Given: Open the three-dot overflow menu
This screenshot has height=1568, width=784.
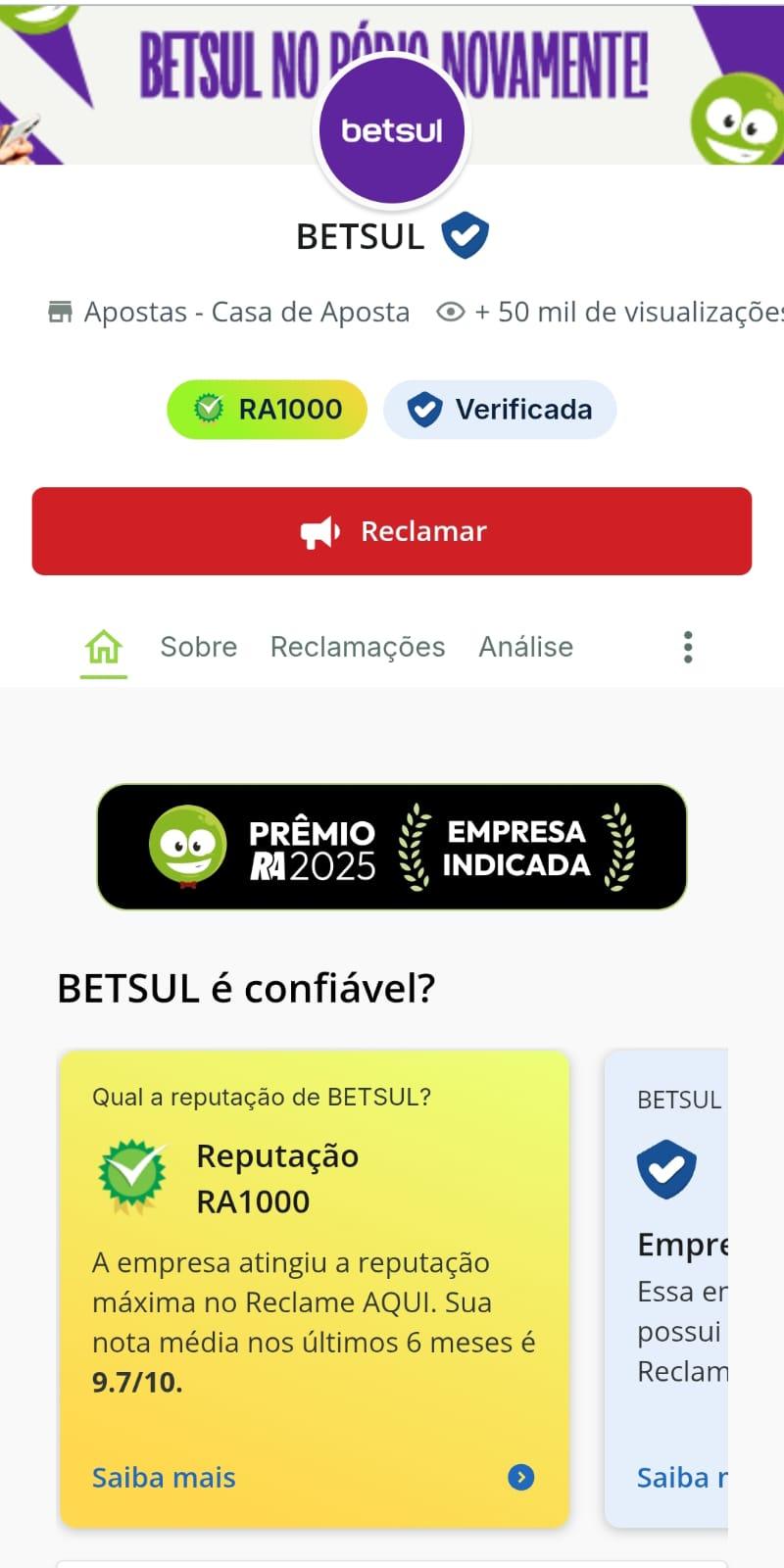Looking at the screenshot, I should (688, 646).
